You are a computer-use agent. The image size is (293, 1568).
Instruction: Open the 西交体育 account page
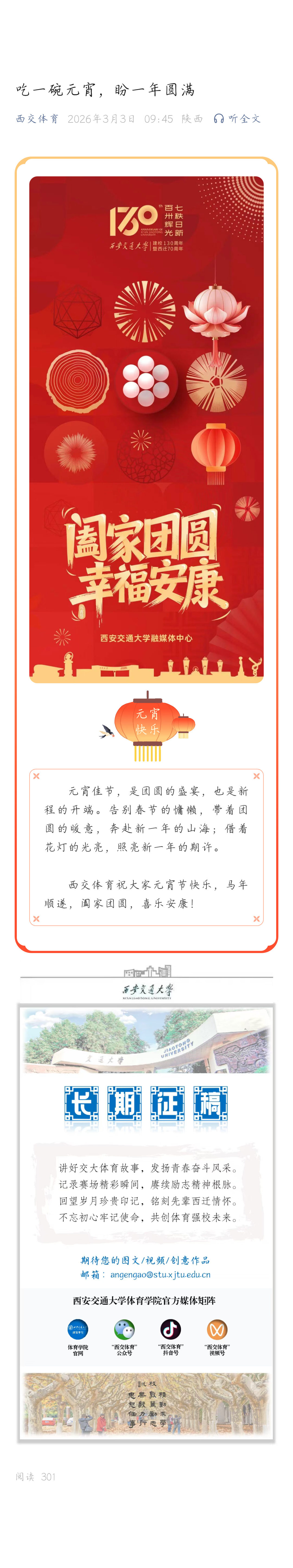pyautogui.click(x=37, y=119)
